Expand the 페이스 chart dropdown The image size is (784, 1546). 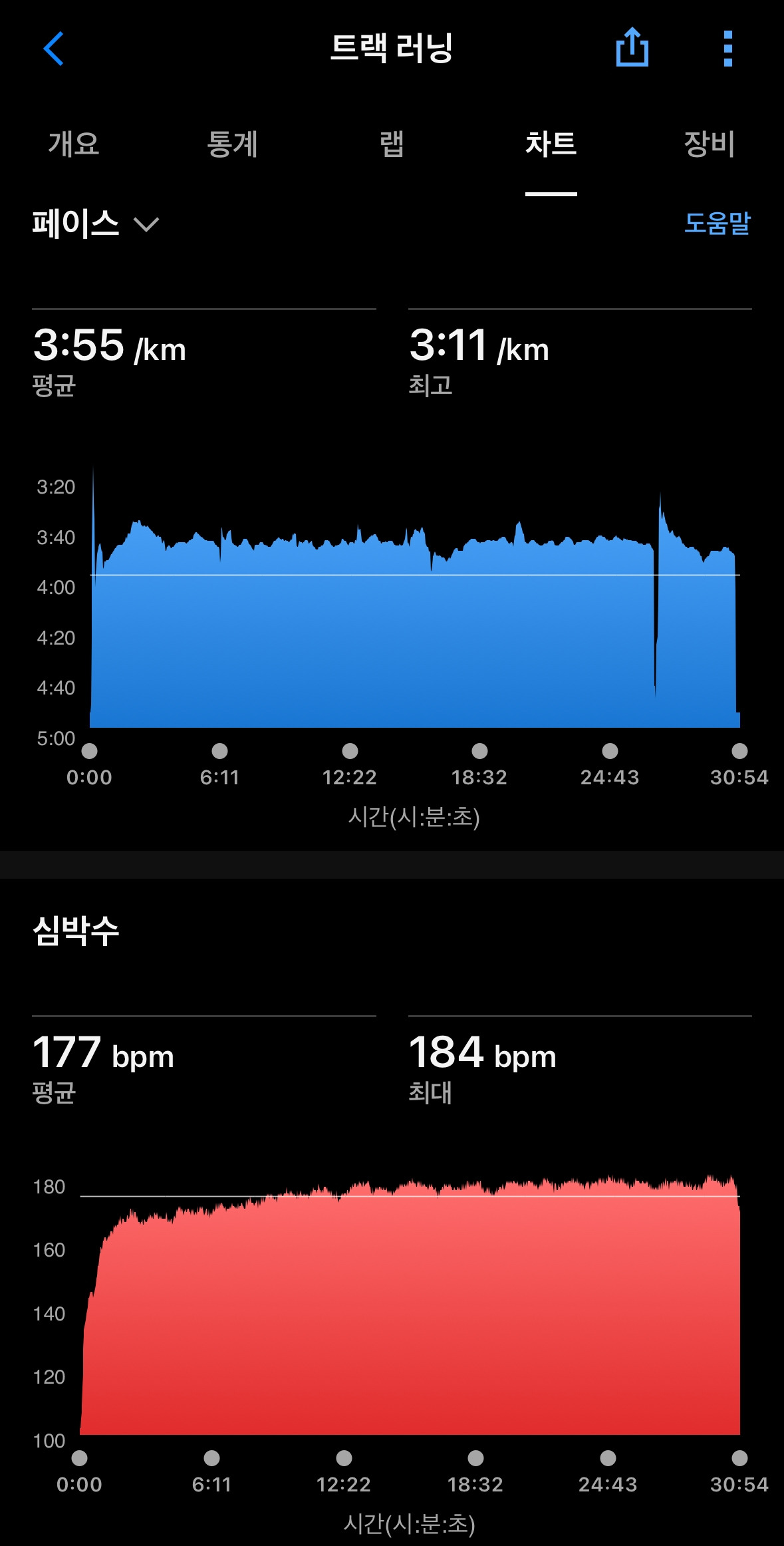(96, 224)
